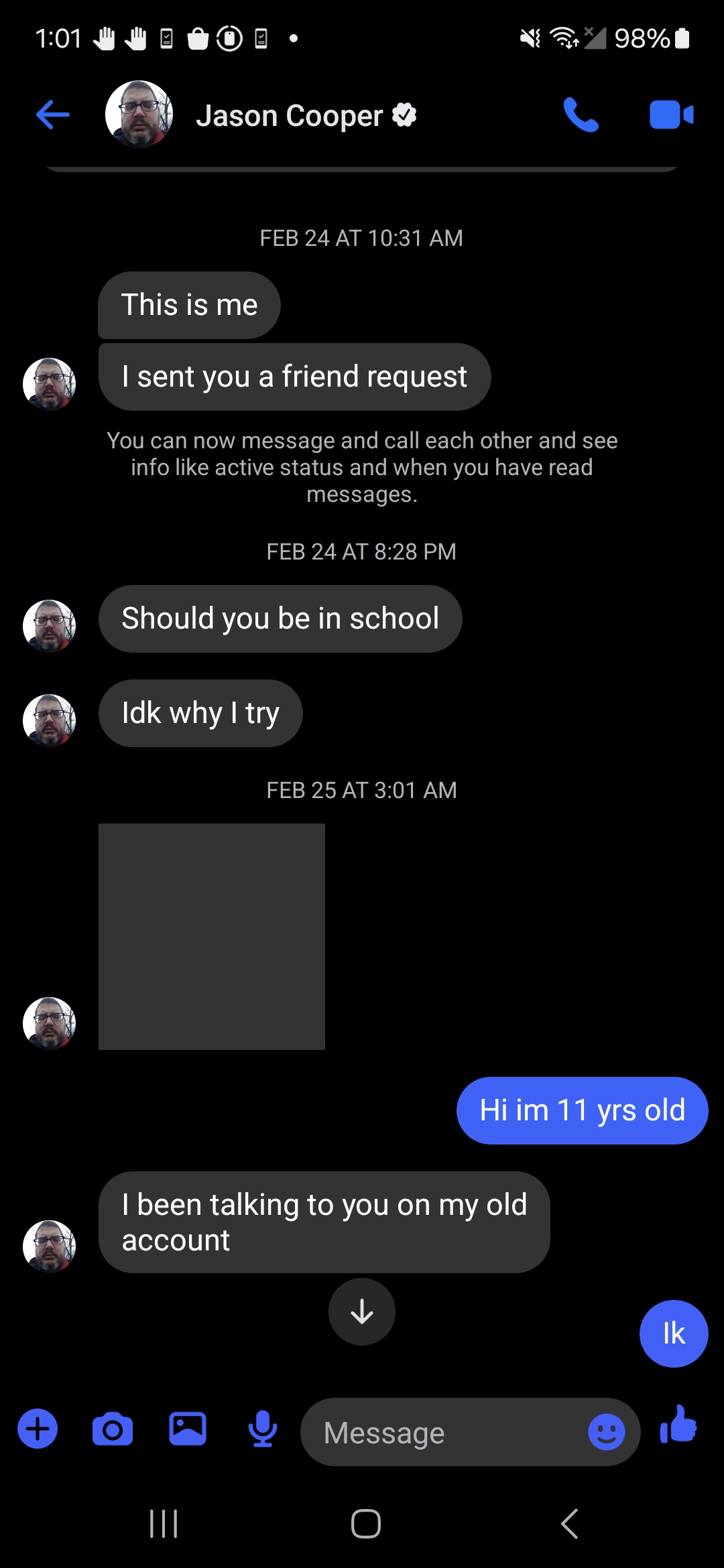
Task: Record a voice message with the microphone
Action: [263, 1429]
